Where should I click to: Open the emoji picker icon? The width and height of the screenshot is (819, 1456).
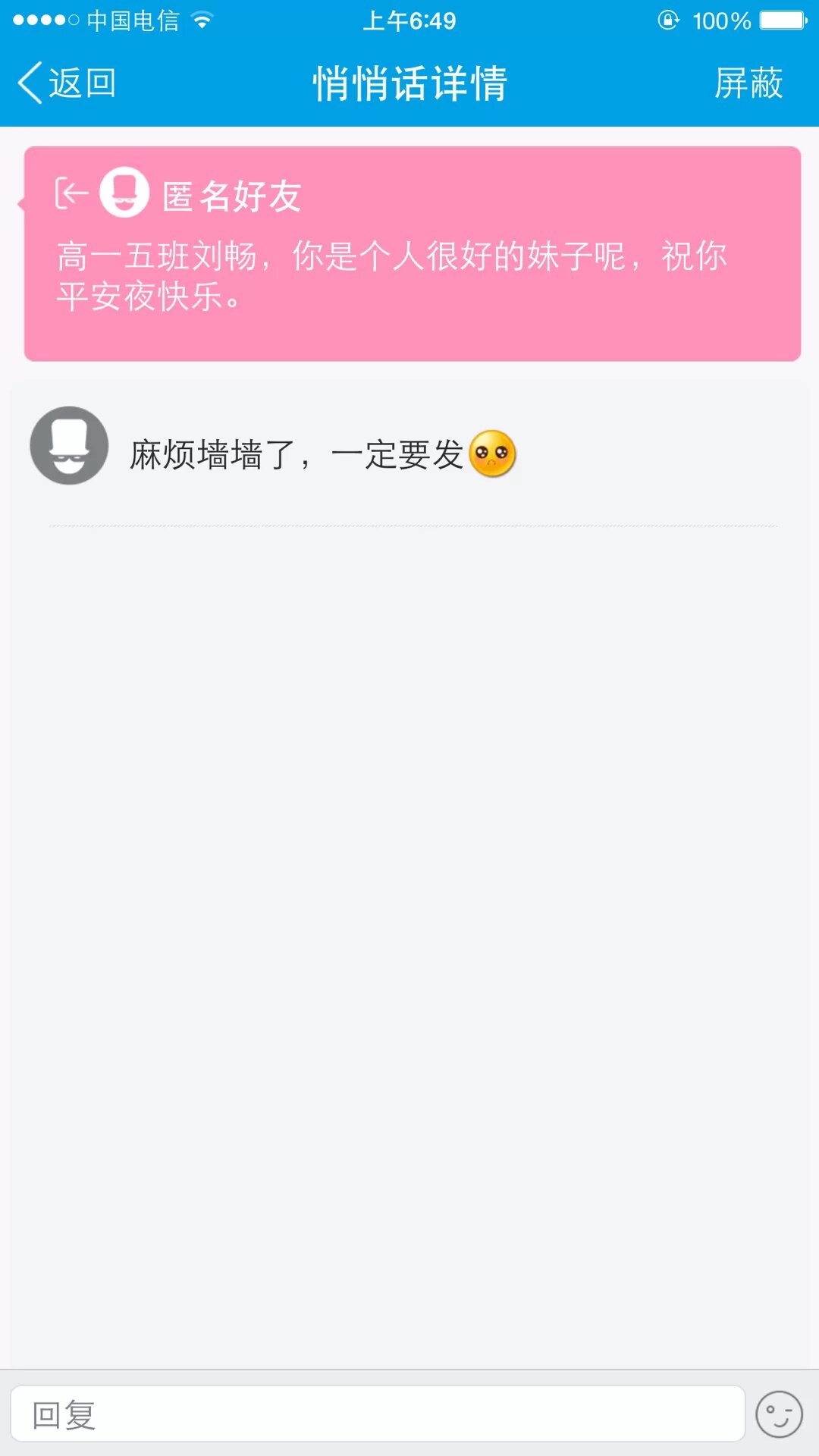[x=779, y=1414]
